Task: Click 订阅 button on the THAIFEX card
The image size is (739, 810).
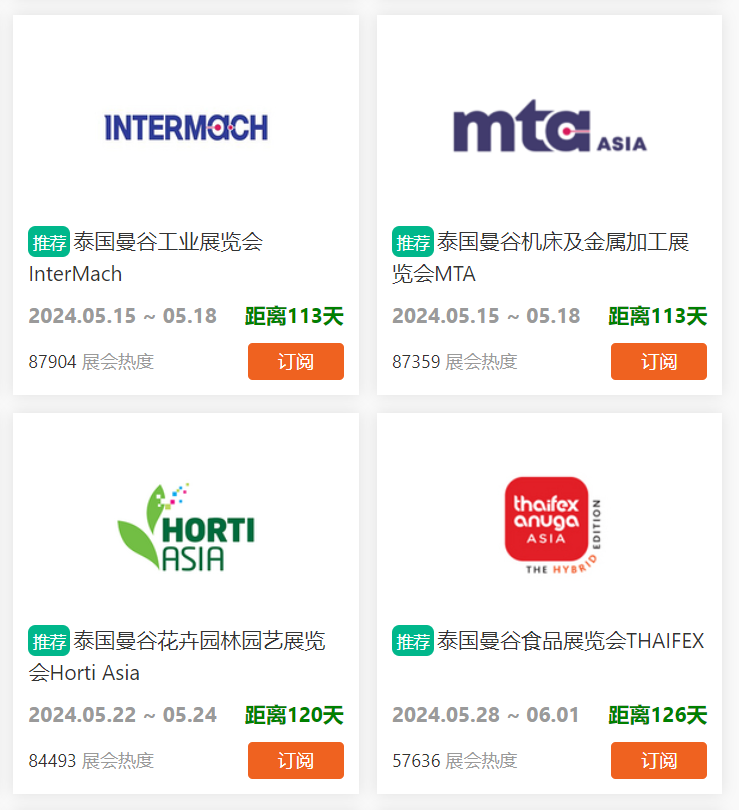Action: (x=658, y=760)
